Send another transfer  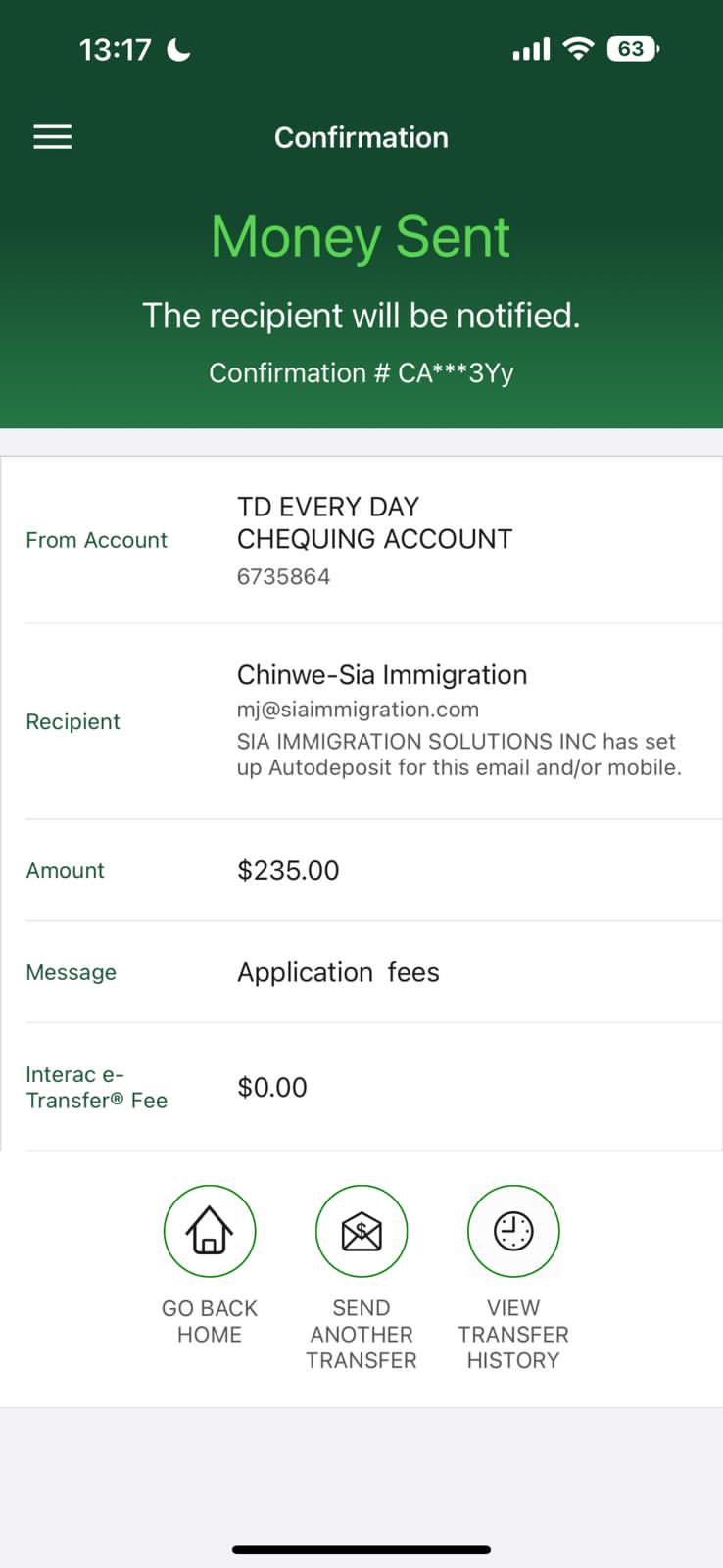[361, 1231]
